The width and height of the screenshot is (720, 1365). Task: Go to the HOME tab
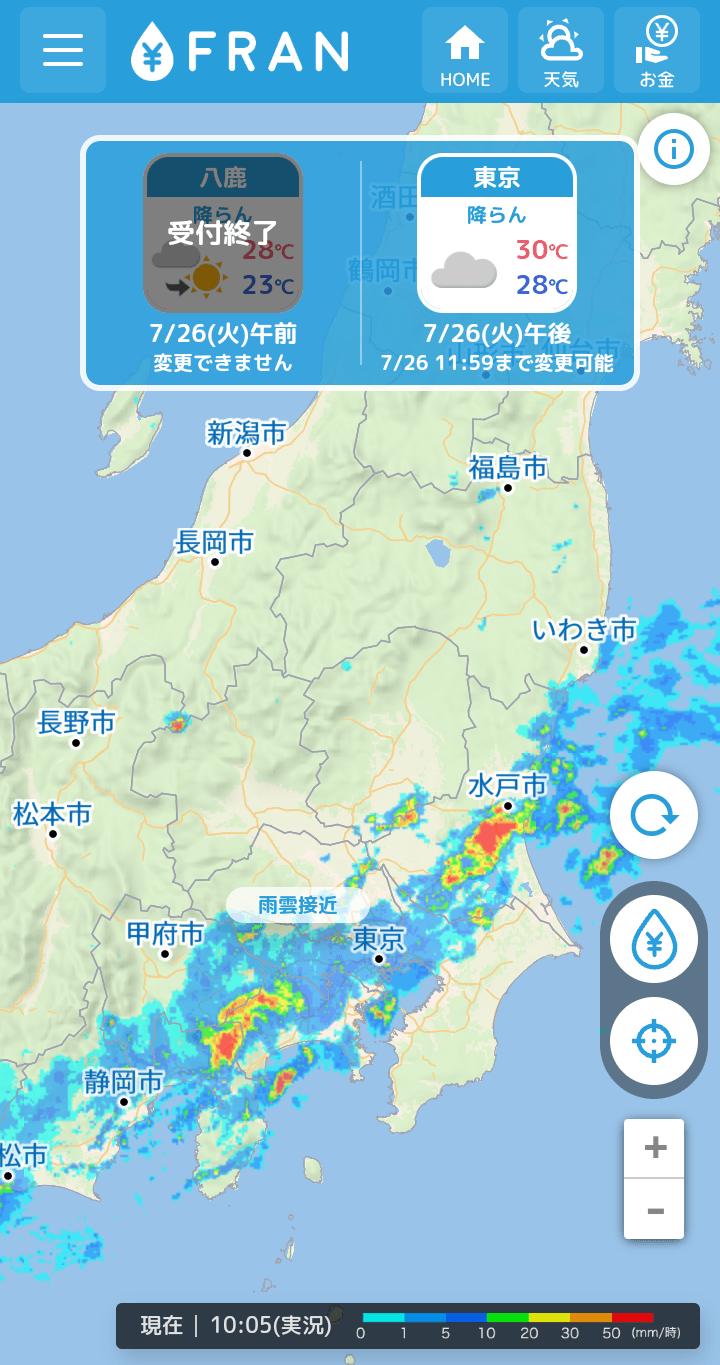pyautogui.click(x=465, y=51)
